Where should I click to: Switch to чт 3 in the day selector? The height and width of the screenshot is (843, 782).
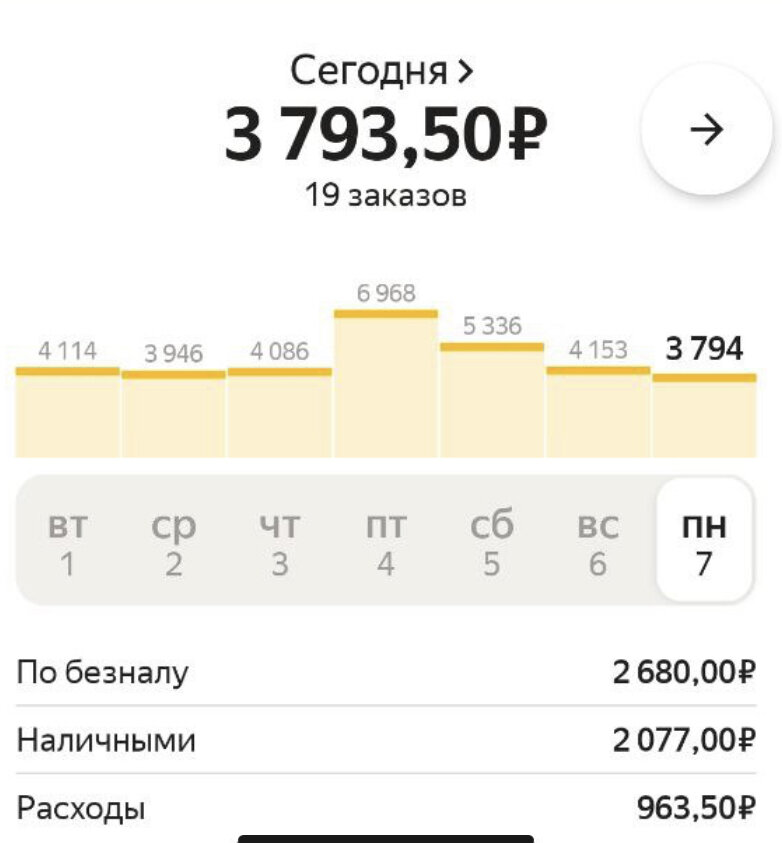[279, 540]
